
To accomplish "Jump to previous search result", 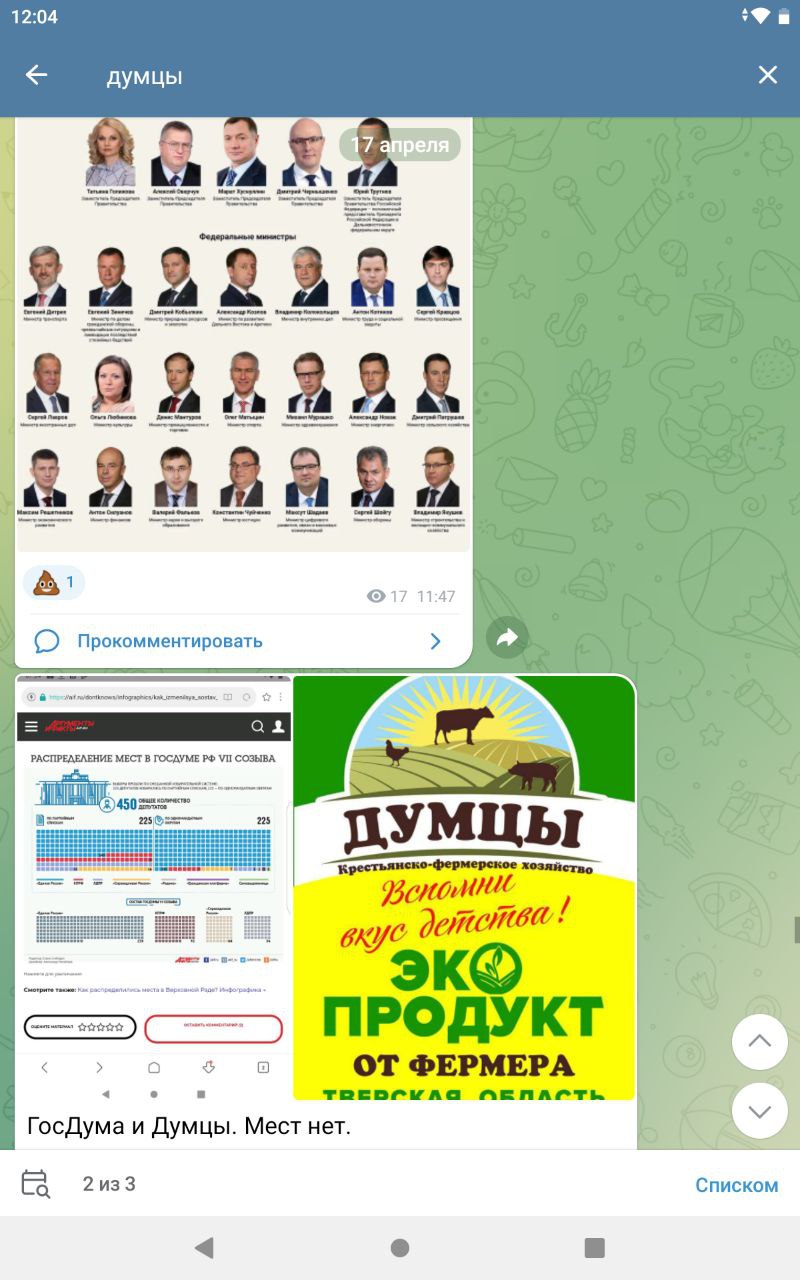I will click(x=760, y=1041).
